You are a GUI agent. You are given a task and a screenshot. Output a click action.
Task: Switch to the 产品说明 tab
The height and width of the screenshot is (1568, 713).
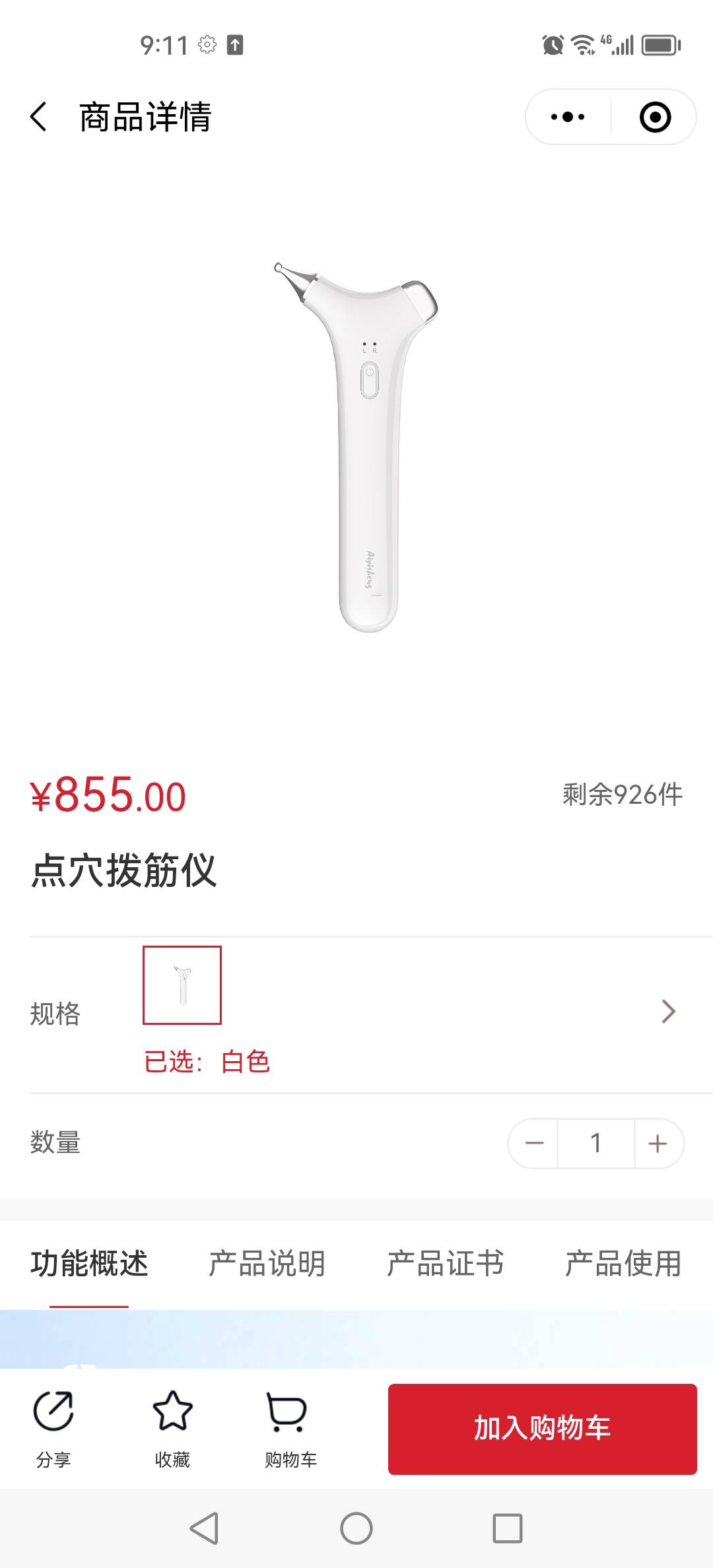(x=267, y=1264)
